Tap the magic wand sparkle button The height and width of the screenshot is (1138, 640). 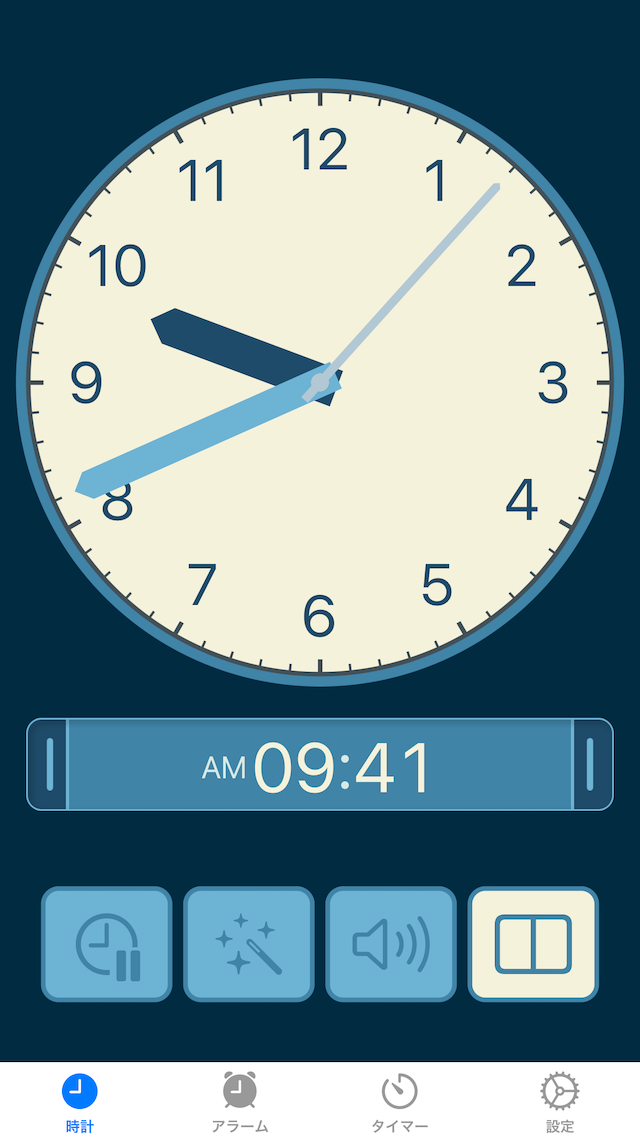click(249, 943)
